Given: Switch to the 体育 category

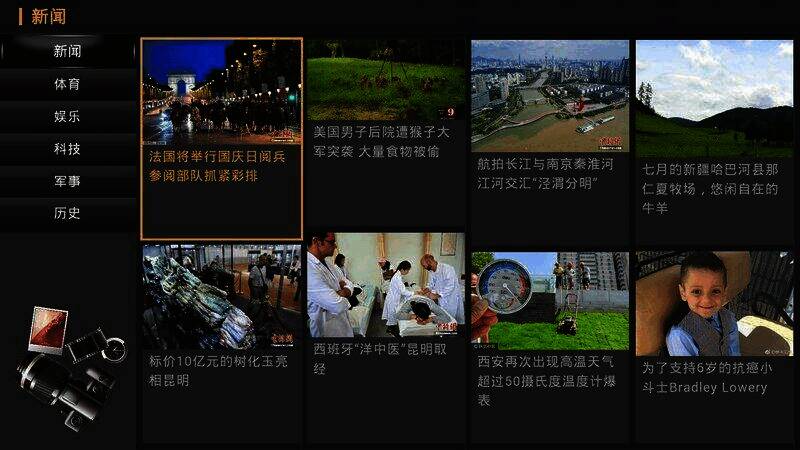Looking at the screenshot, I should click(68, 84).
